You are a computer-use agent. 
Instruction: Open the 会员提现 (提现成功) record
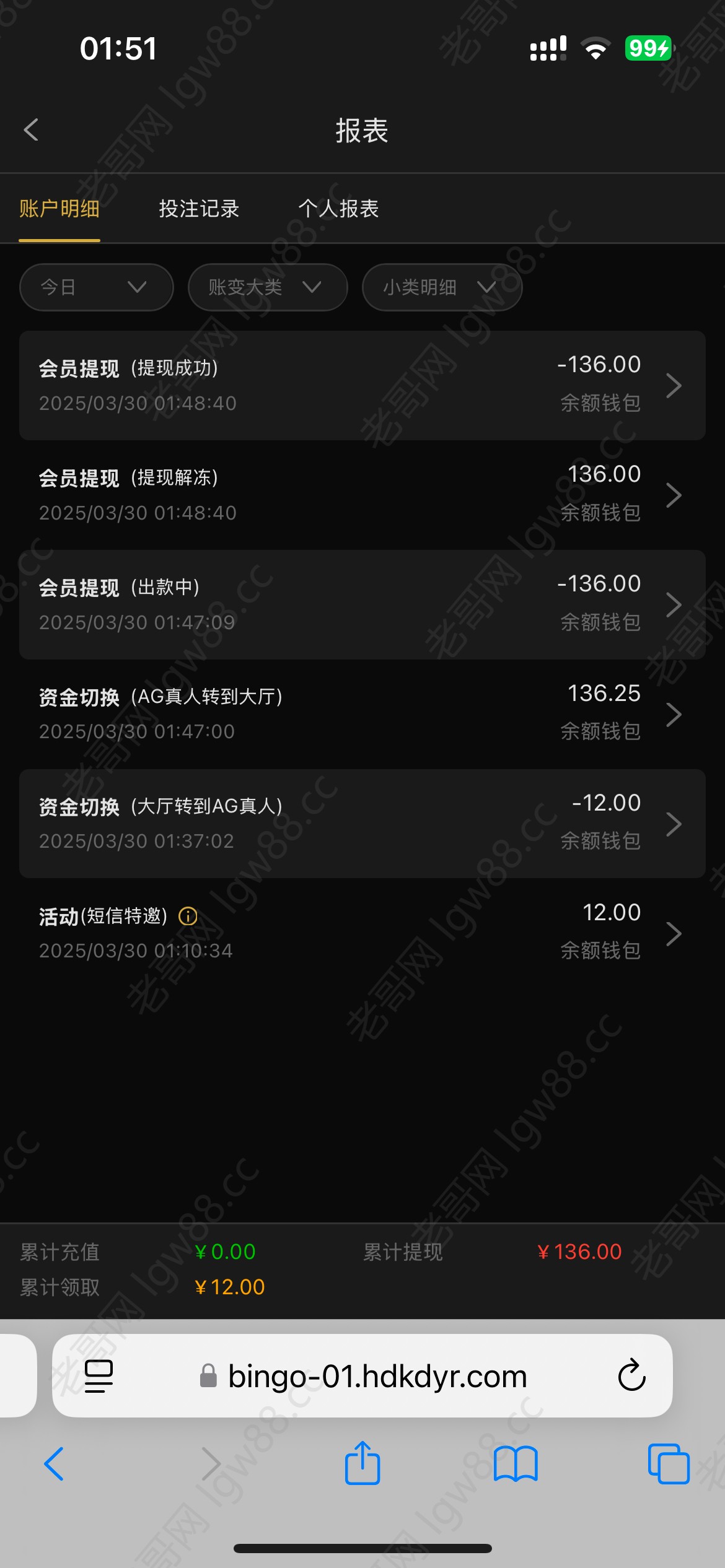coord(362,385)
